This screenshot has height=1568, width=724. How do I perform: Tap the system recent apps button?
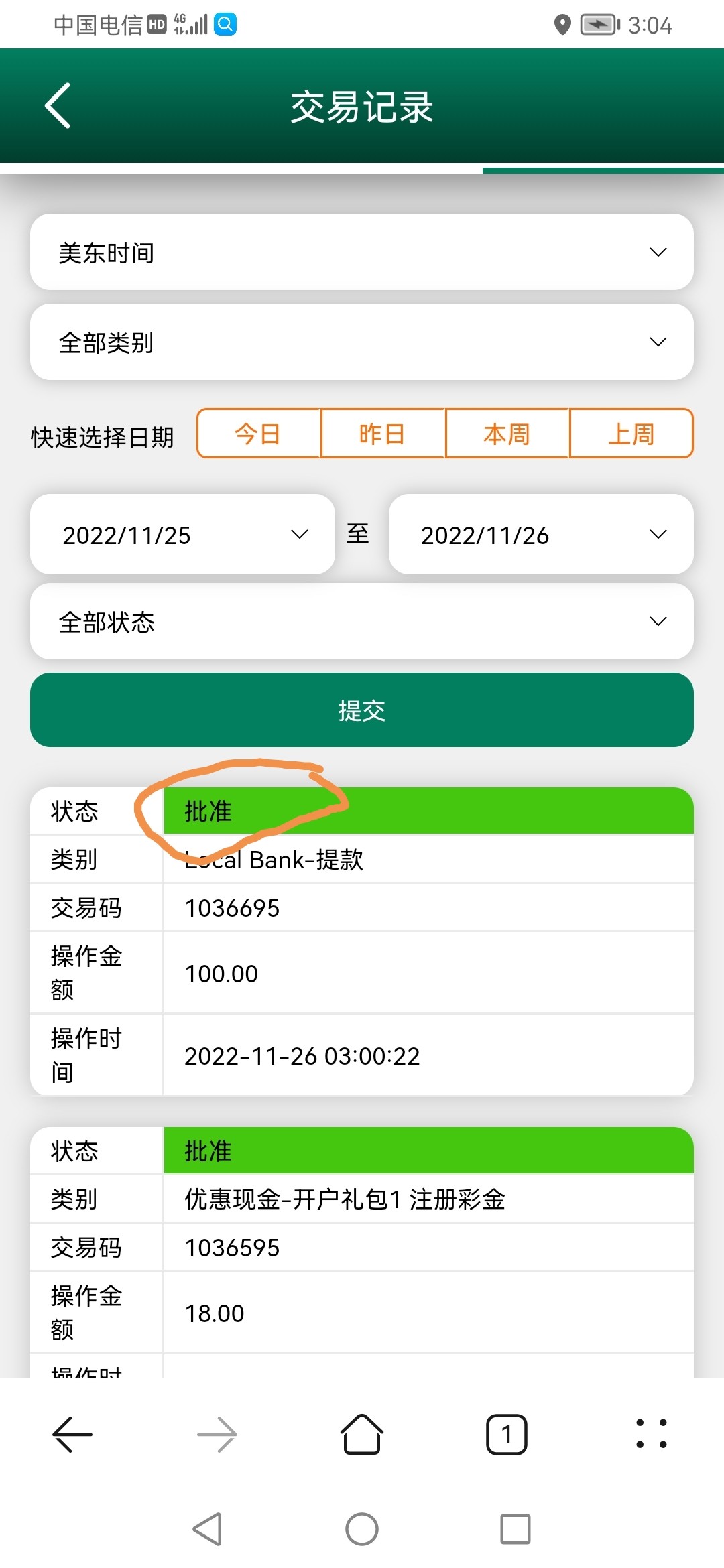click(x=515, y=1529)
